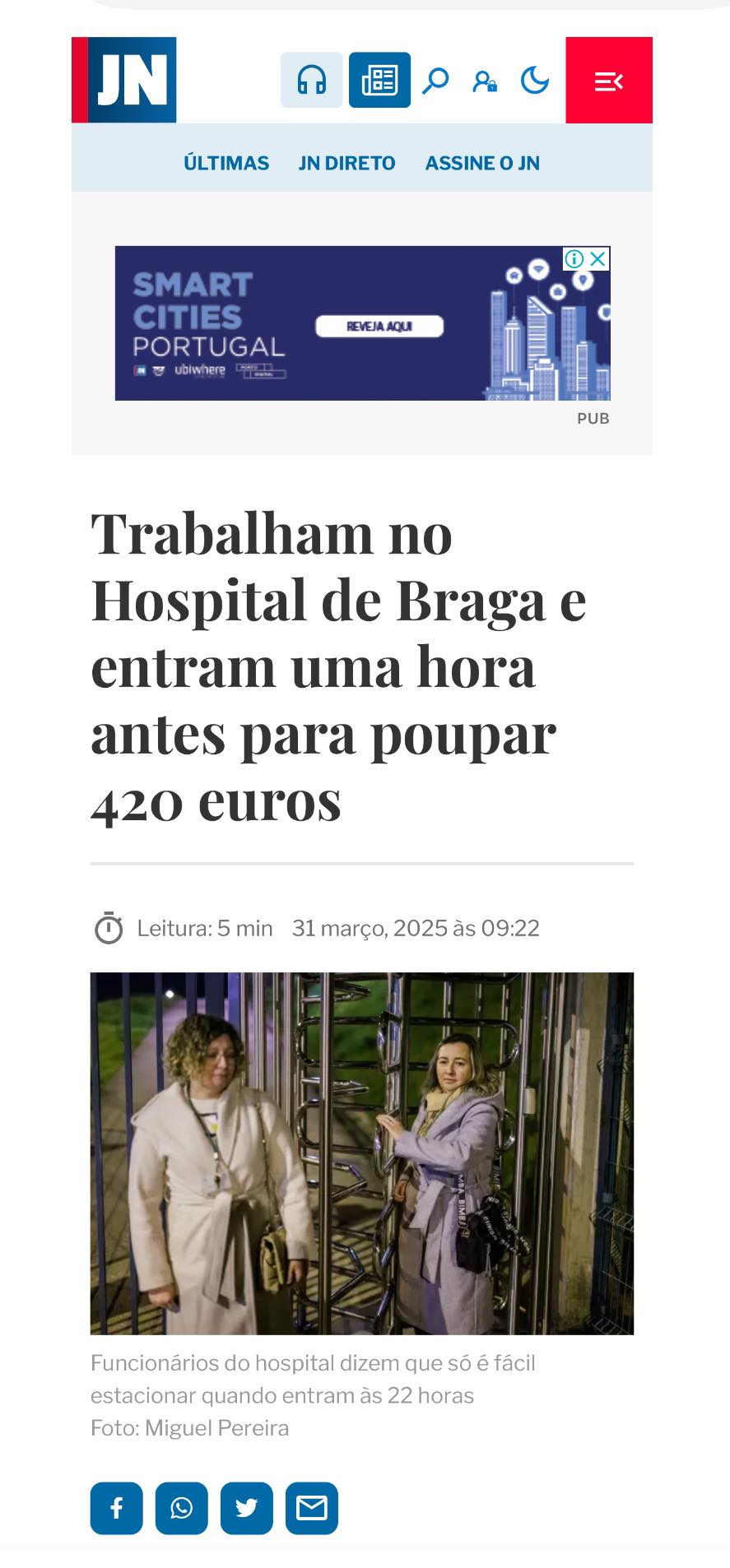
Task: Go to Últimas news
Action: 226,163
